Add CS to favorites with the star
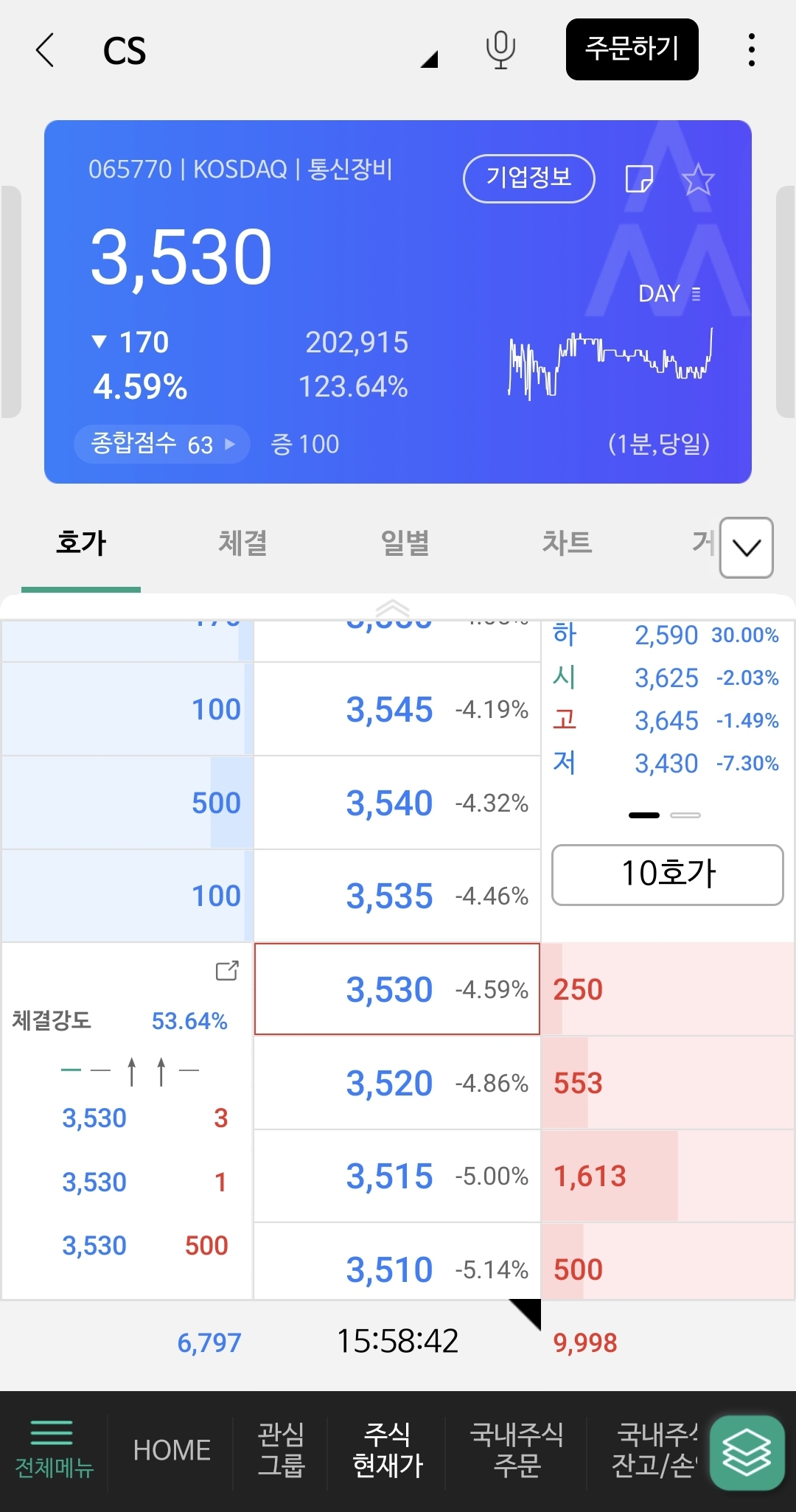The height and width of the screenshot is (1512, 796). [x=698, y=179]
